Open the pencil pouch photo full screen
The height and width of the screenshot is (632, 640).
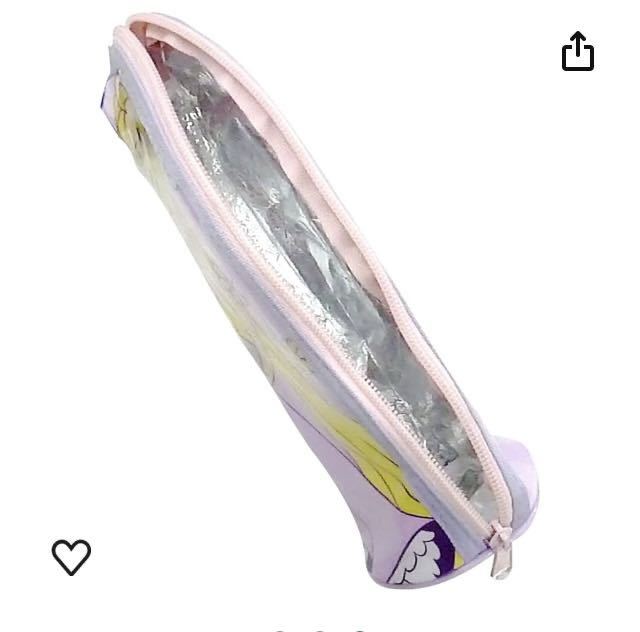320,300
